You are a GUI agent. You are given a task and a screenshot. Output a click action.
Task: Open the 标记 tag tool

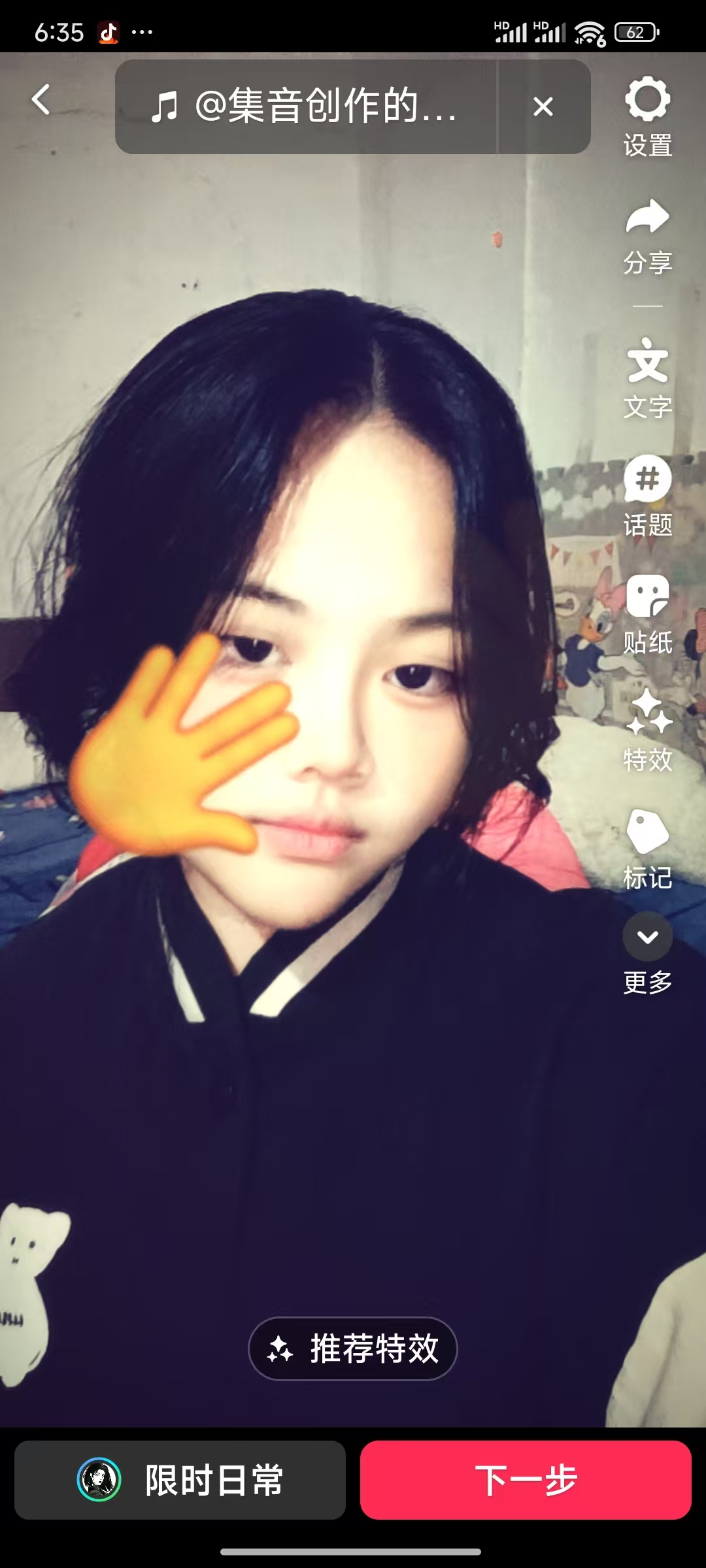click(x=647, y=848)
